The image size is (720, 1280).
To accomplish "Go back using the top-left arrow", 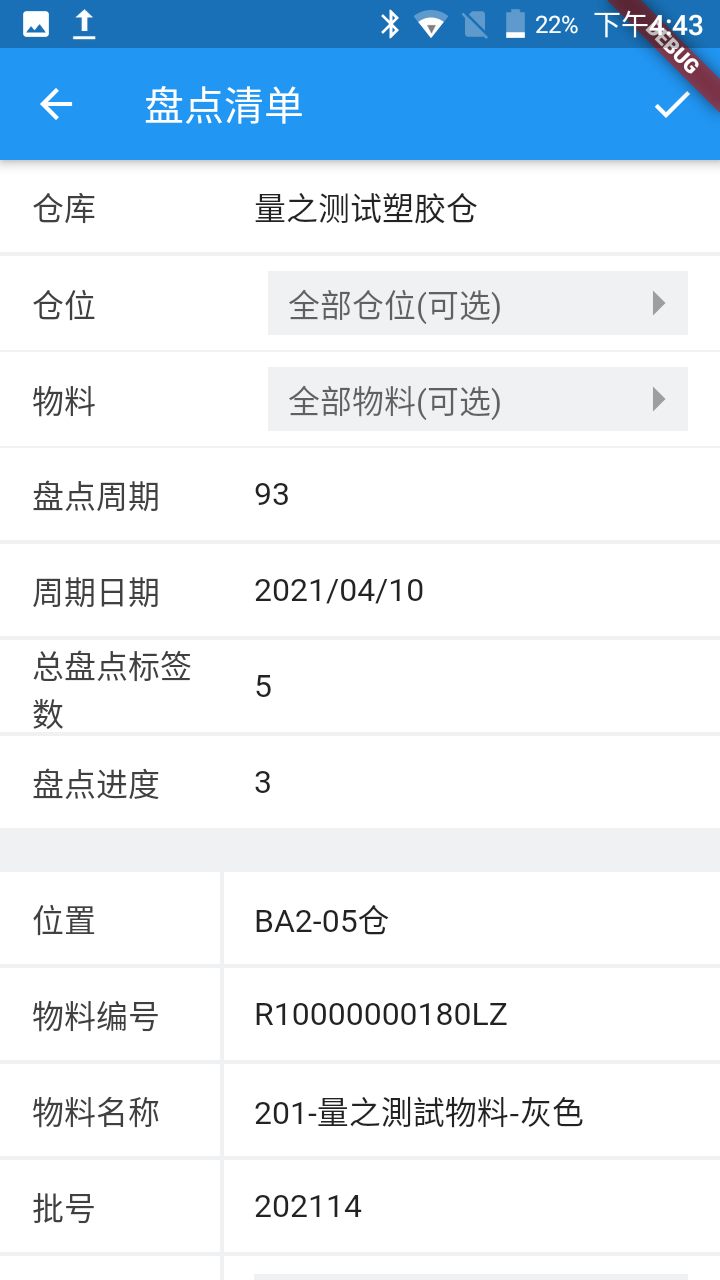I will tap(56, 104).
